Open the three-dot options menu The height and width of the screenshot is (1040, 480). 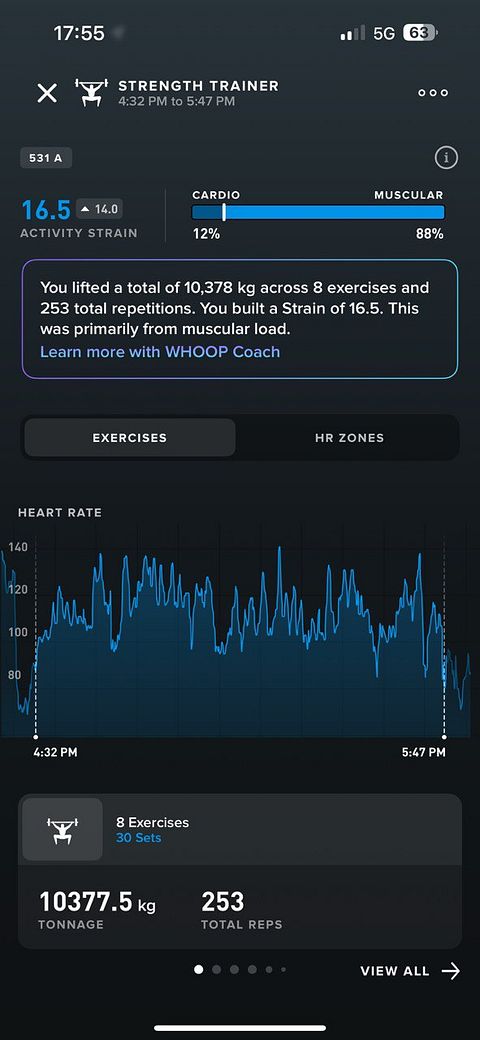tap(433, 93)
